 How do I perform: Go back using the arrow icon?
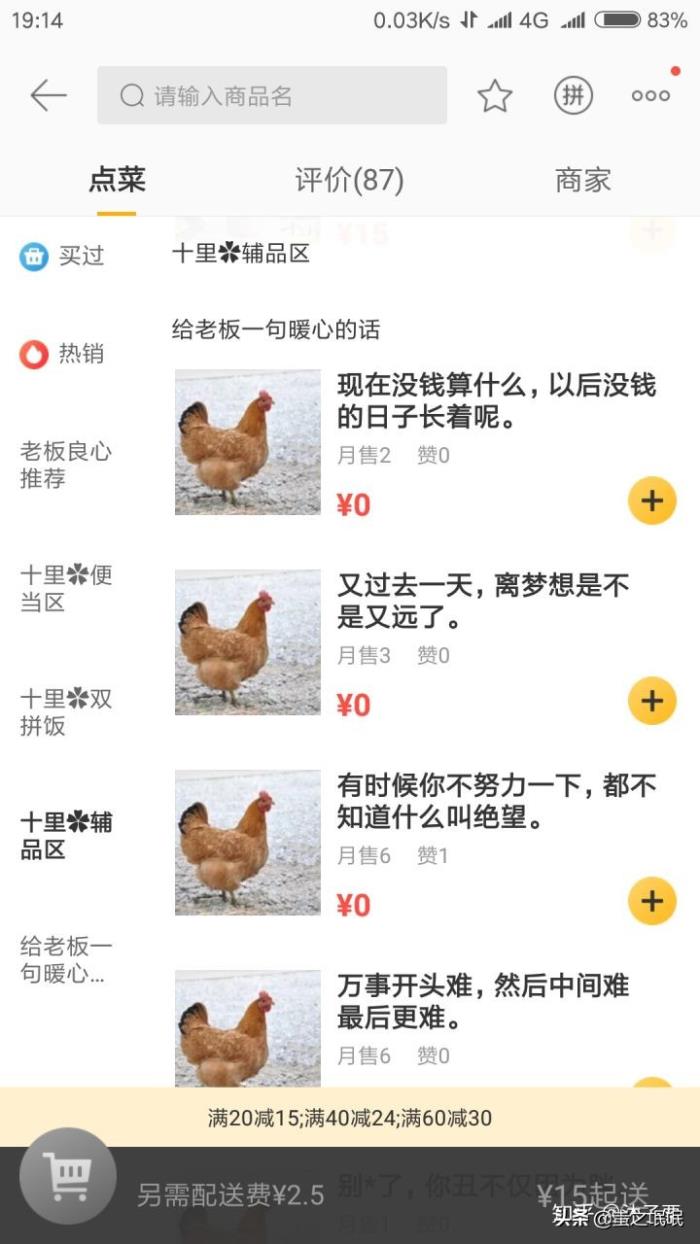pos(48,96)
